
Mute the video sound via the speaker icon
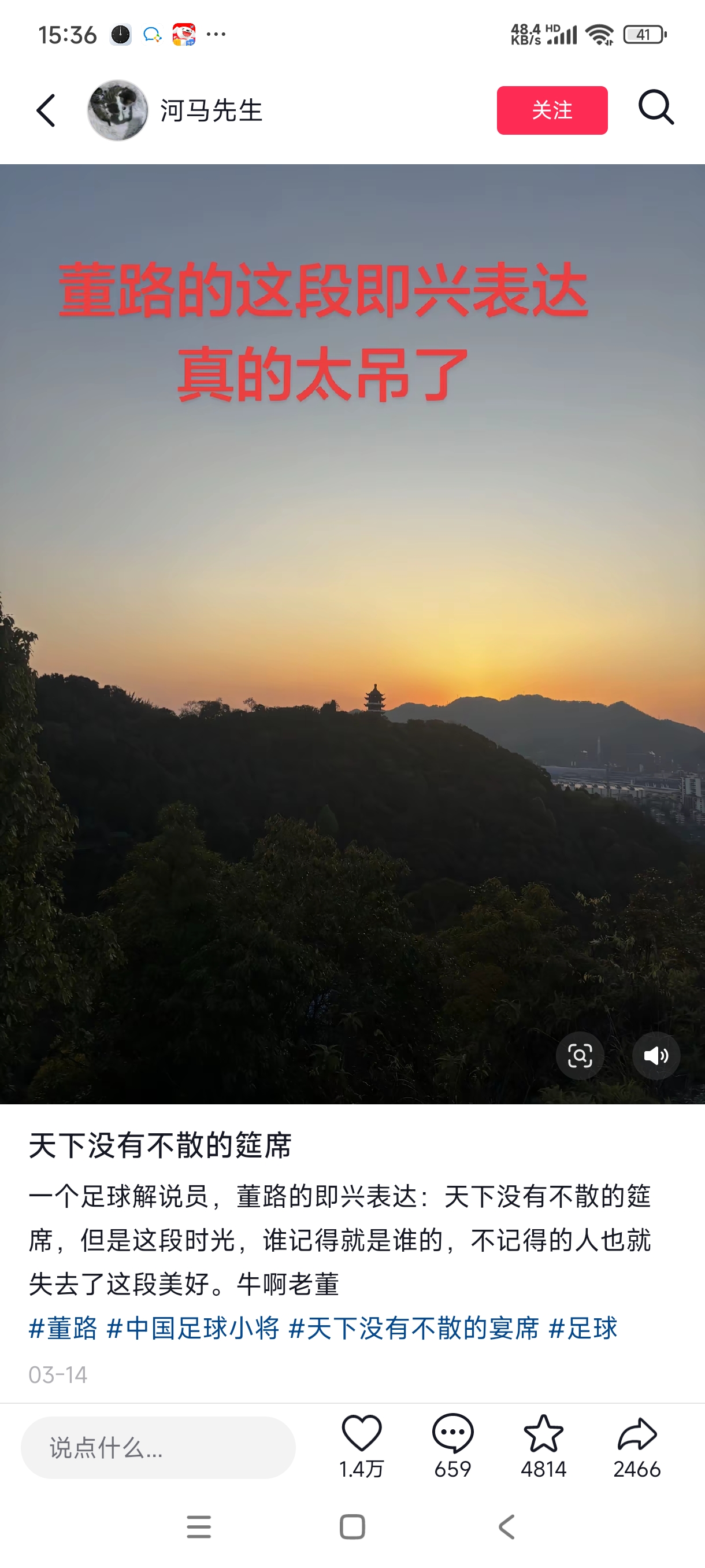(656, 1056)
